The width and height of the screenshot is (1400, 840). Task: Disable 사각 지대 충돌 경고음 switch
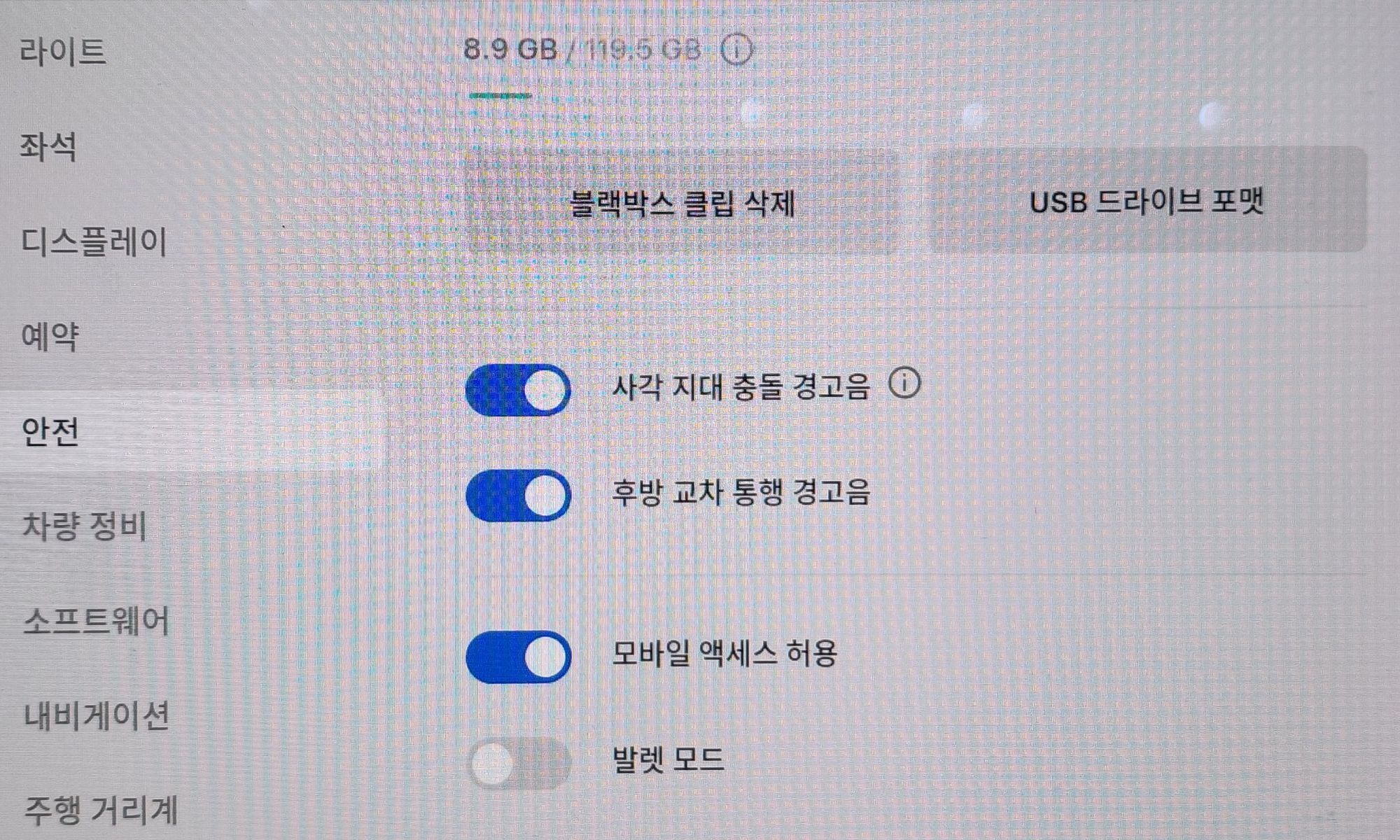518,389
